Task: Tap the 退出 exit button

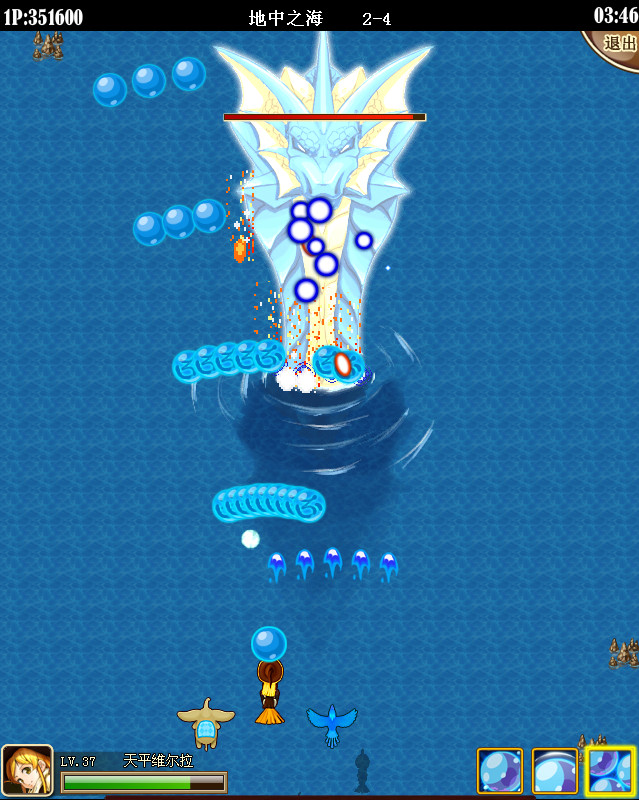Action: click(x=617, y=45)
